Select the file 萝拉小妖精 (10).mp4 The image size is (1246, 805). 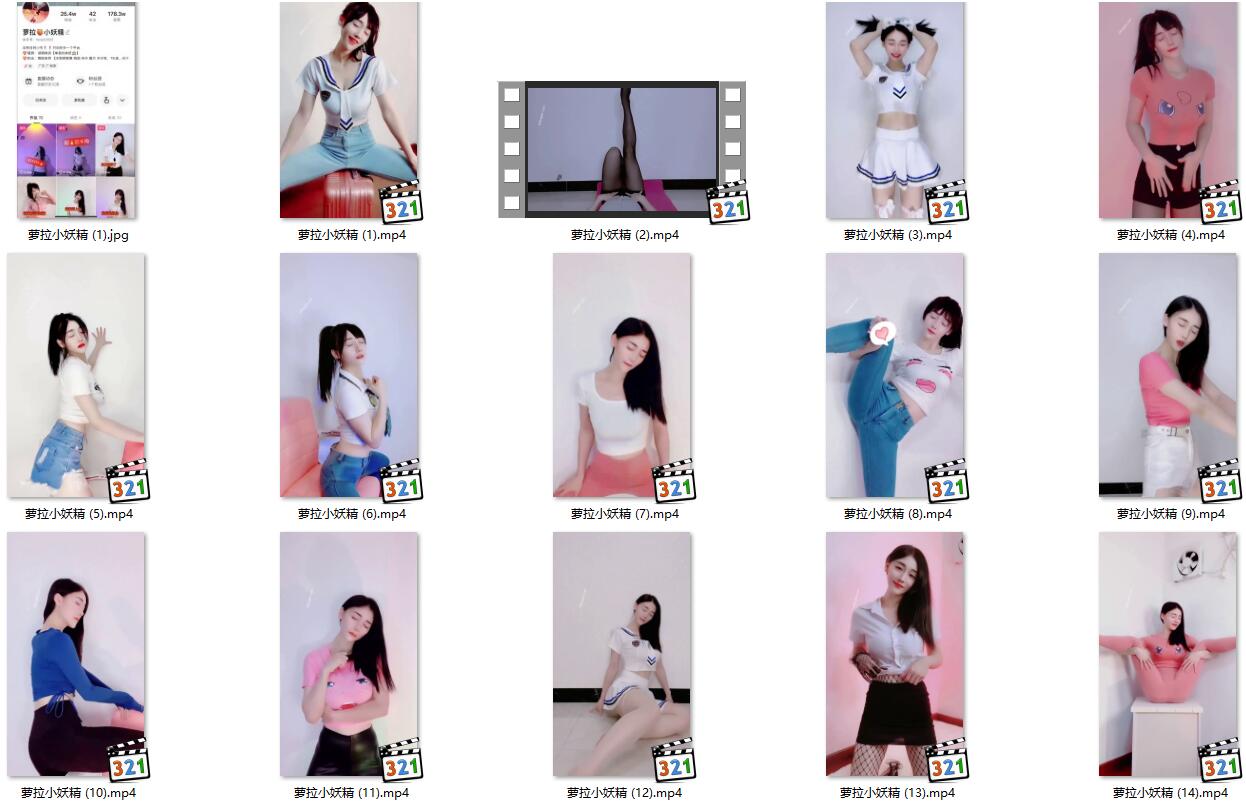76,654
